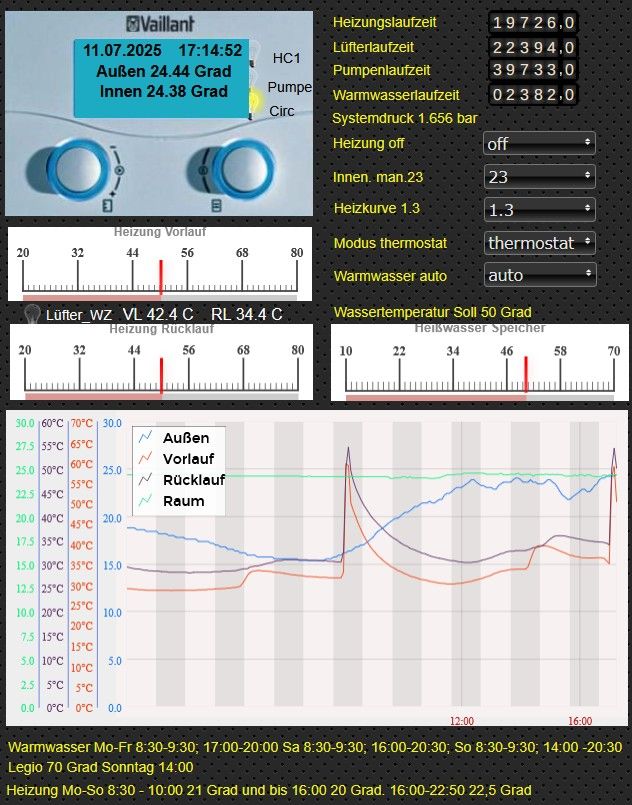Viewport: 632px width, 805px height.
Task: Toggle the Lüfter_WZ light bulb switch
Action: tap(31, 314)
